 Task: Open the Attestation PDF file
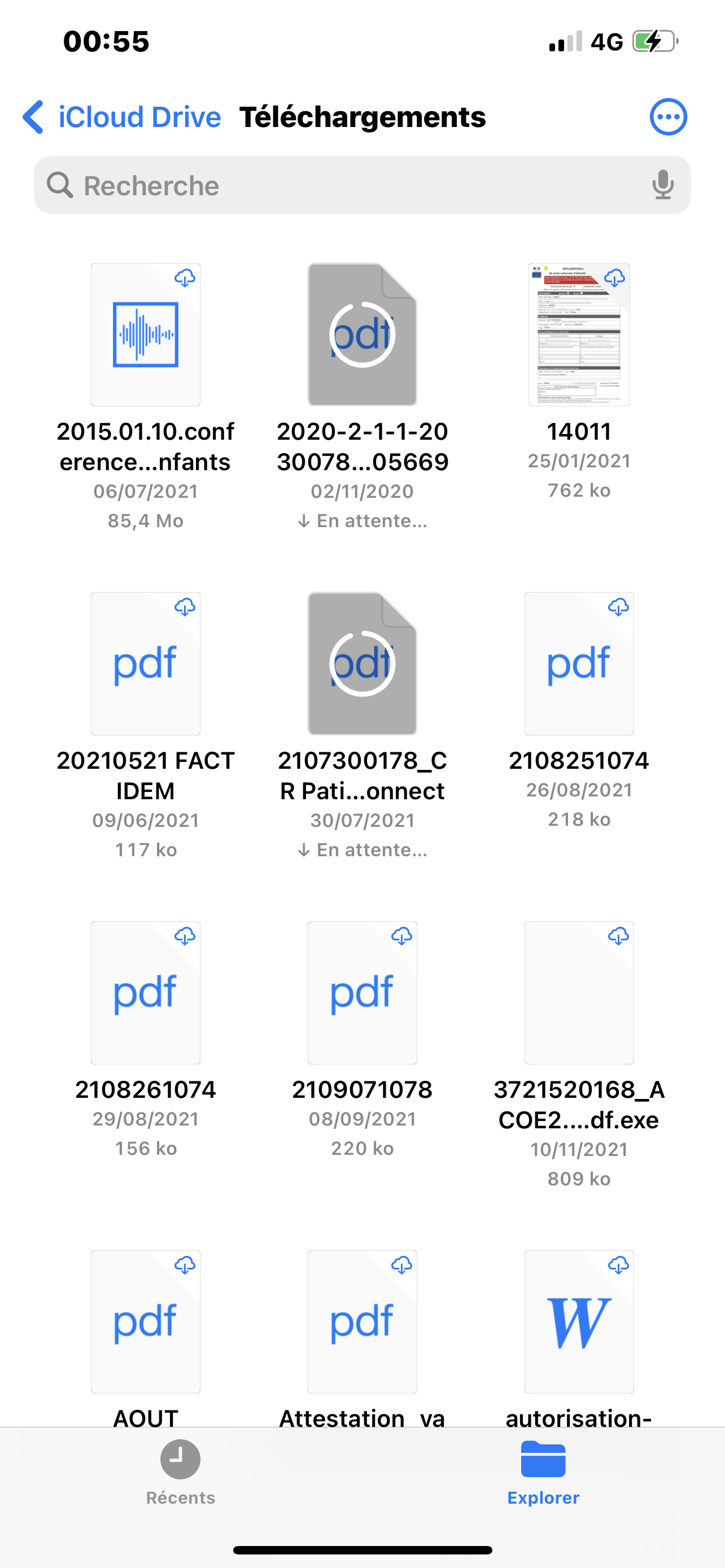click(362, 1321)
